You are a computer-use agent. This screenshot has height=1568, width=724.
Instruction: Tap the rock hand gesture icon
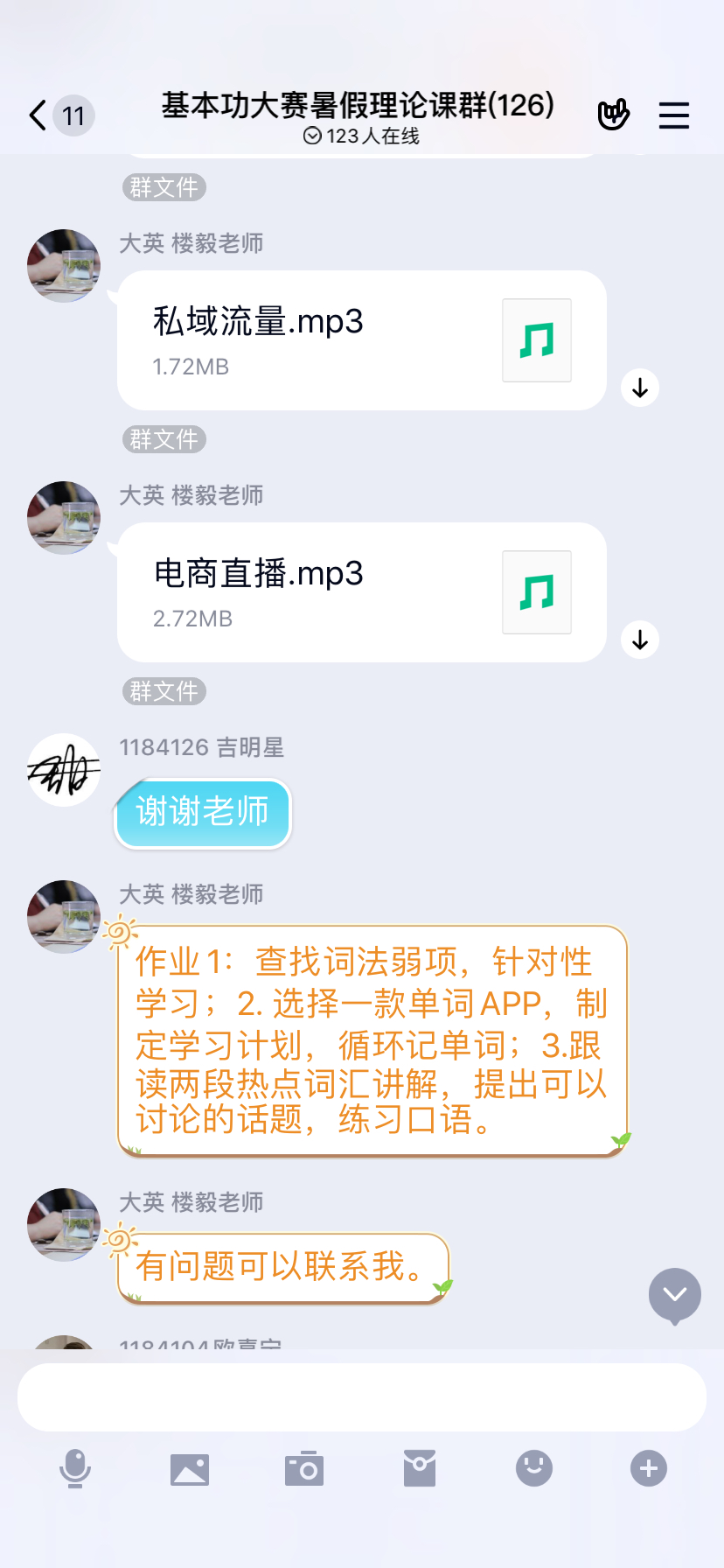tap(613, 115)
